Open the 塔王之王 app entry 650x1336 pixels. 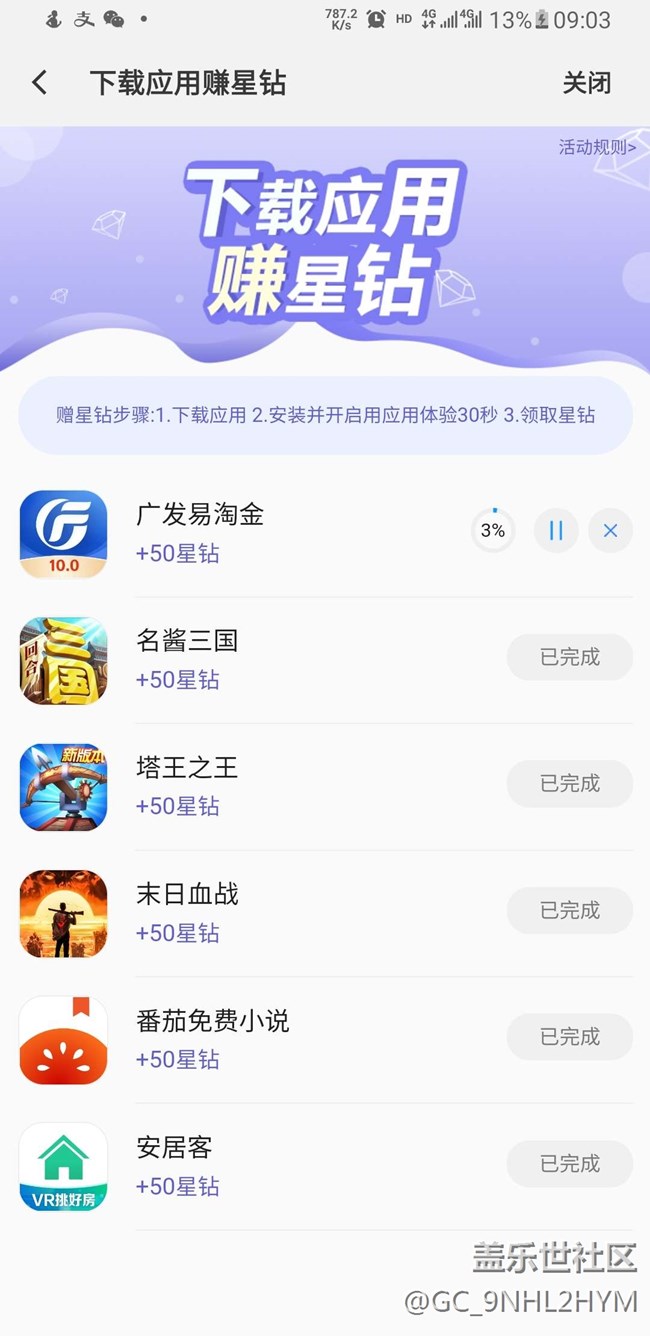tap(187, 768)
